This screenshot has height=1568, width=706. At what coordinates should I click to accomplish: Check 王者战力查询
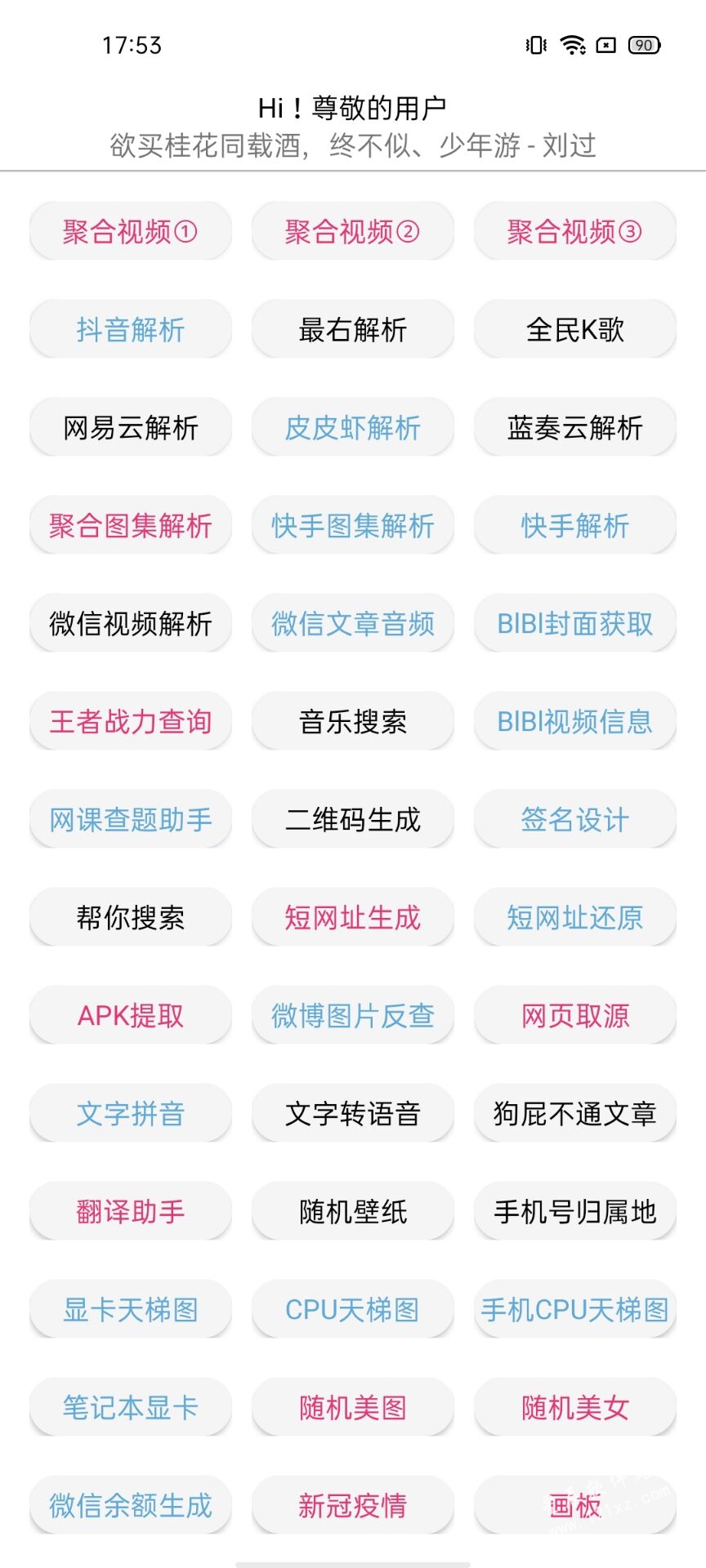coord(131,722)
